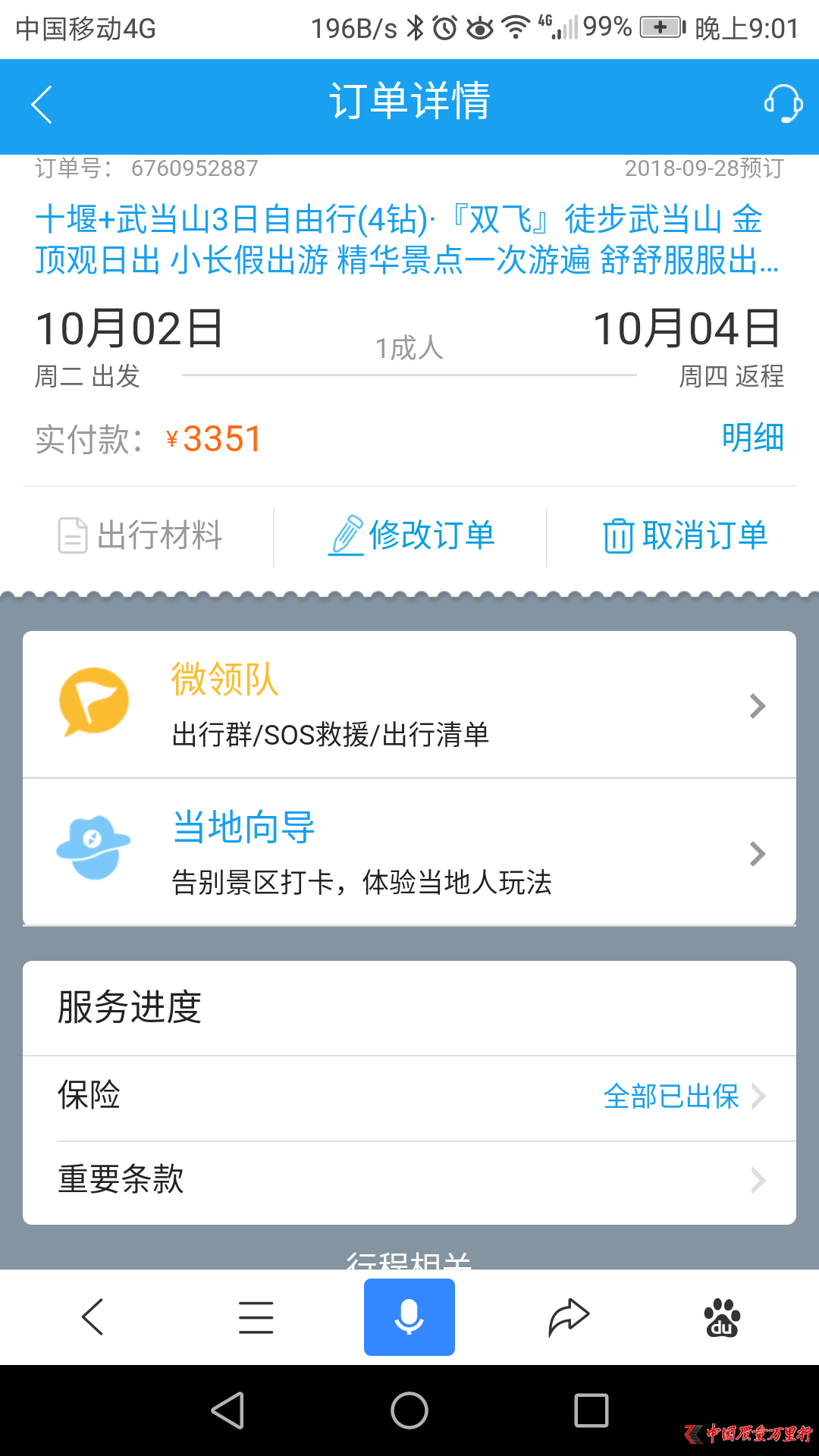Open the Baidu paw home icon
Screen dimensions: 819x1456
pyautogui.click(x=722, y=1318)
